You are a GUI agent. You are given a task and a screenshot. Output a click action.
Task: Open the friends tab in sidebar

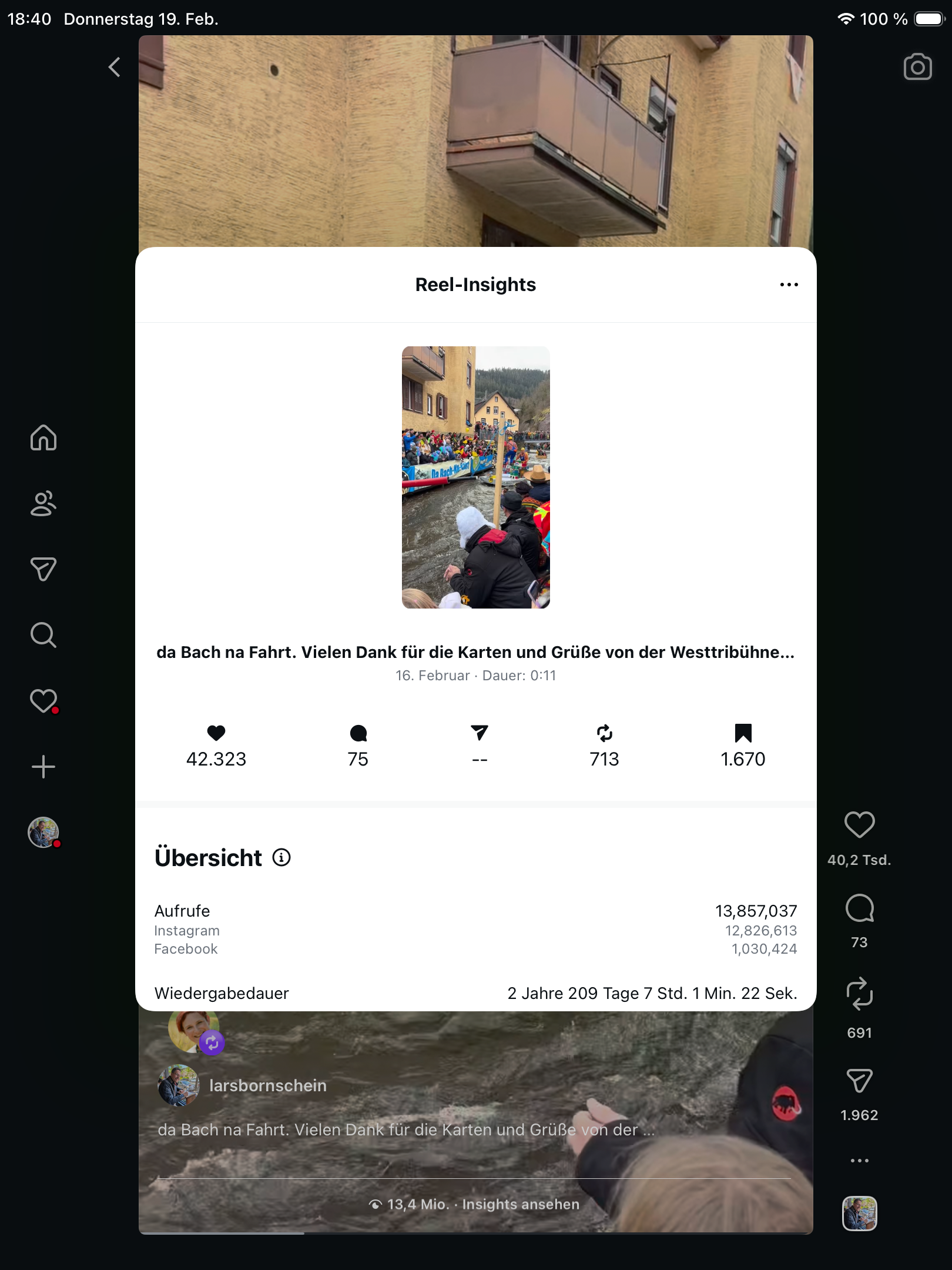(x=43, y=503)
